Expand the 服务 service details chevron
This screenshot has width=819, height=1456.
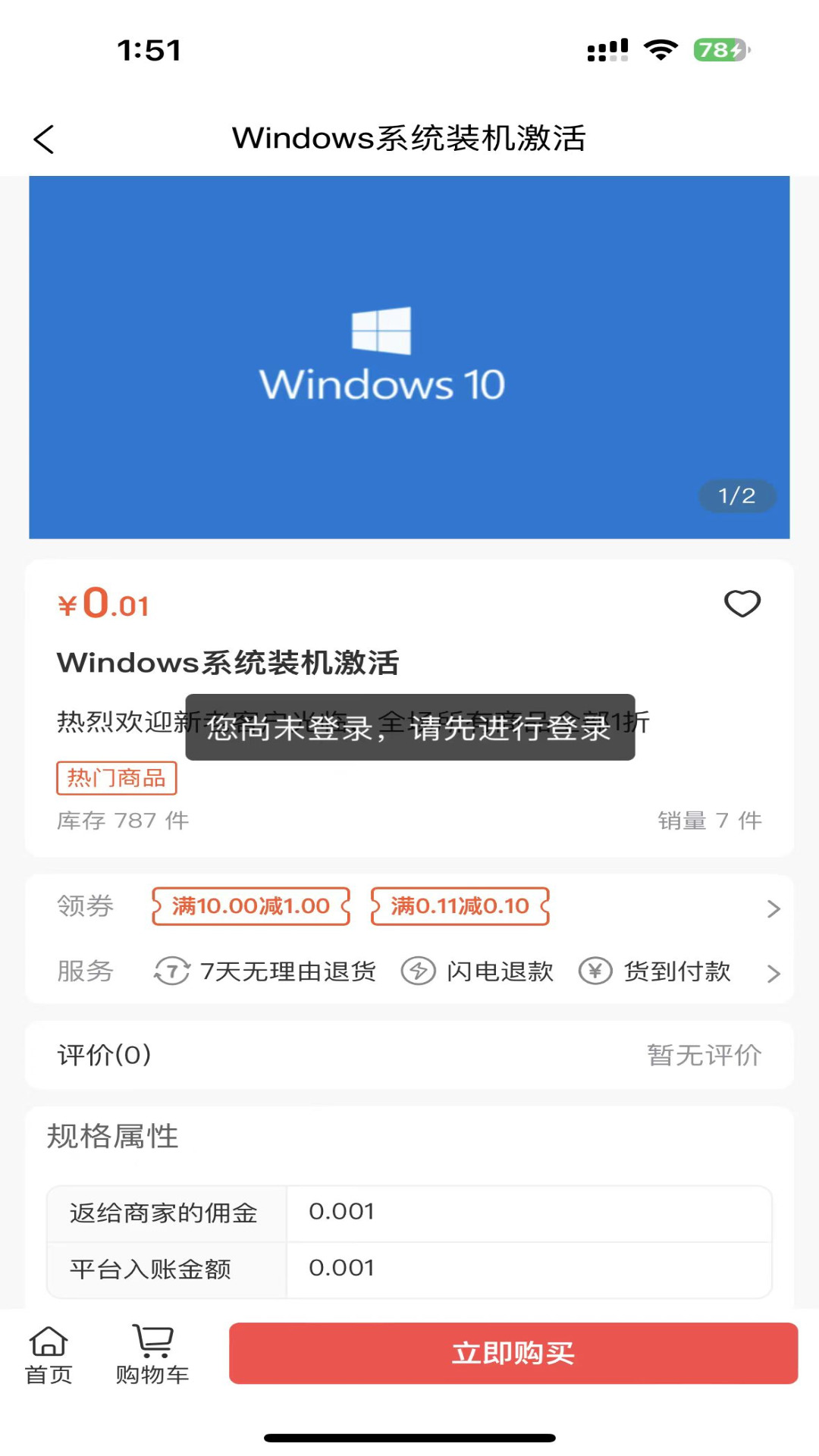(773, 974)
